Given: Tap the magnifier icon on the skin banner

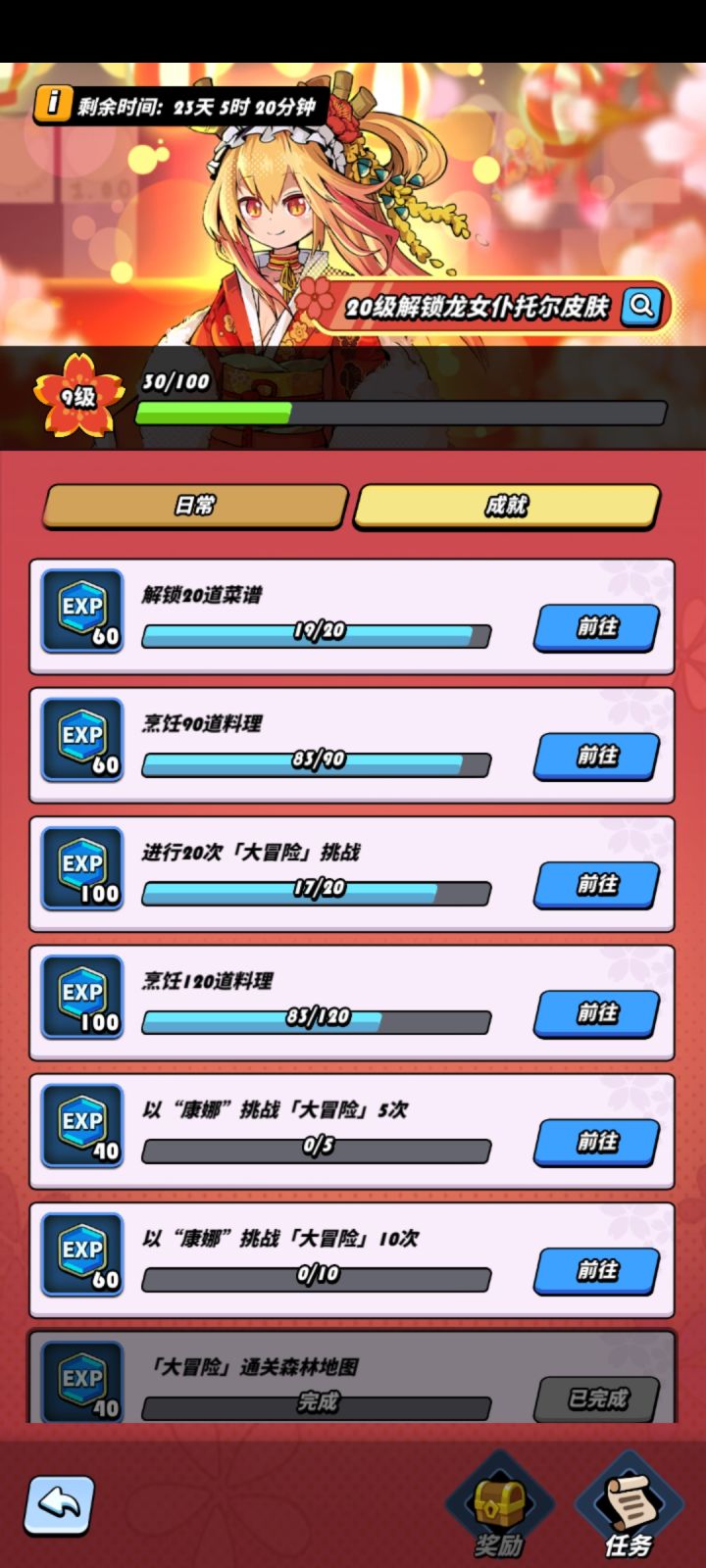Looking at the screenshot, I should point(641,307).
